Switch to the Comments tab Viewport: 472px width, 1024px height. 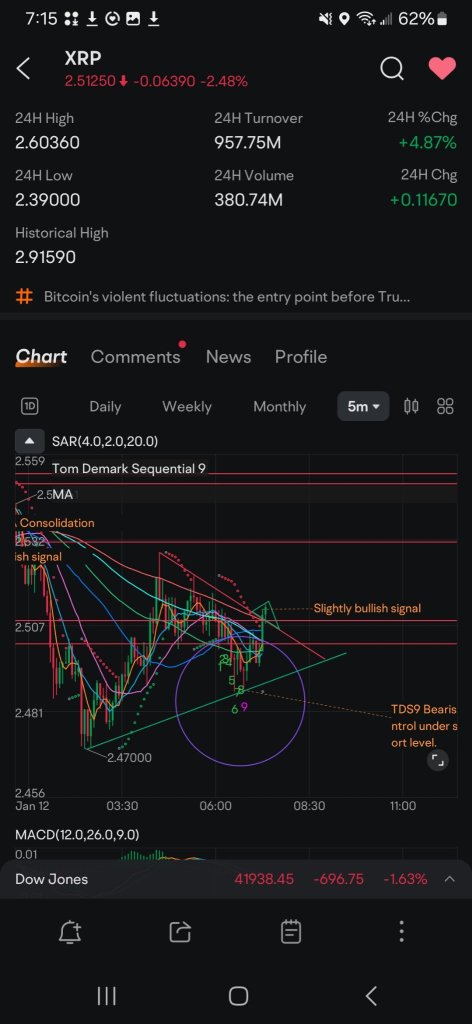pyautogui.click(x=136, y=357)
